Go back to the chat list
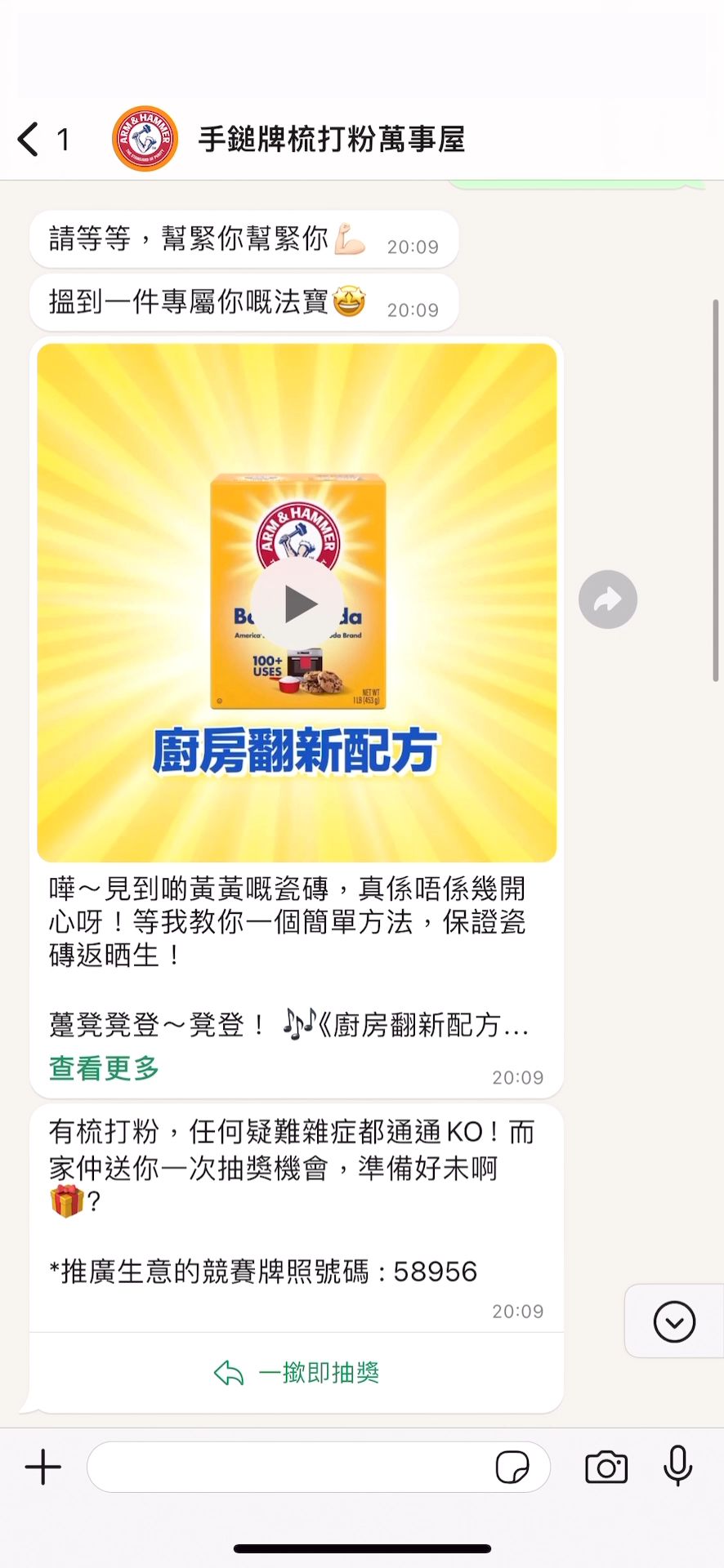 pyautogui.click(x=29, y=140)
